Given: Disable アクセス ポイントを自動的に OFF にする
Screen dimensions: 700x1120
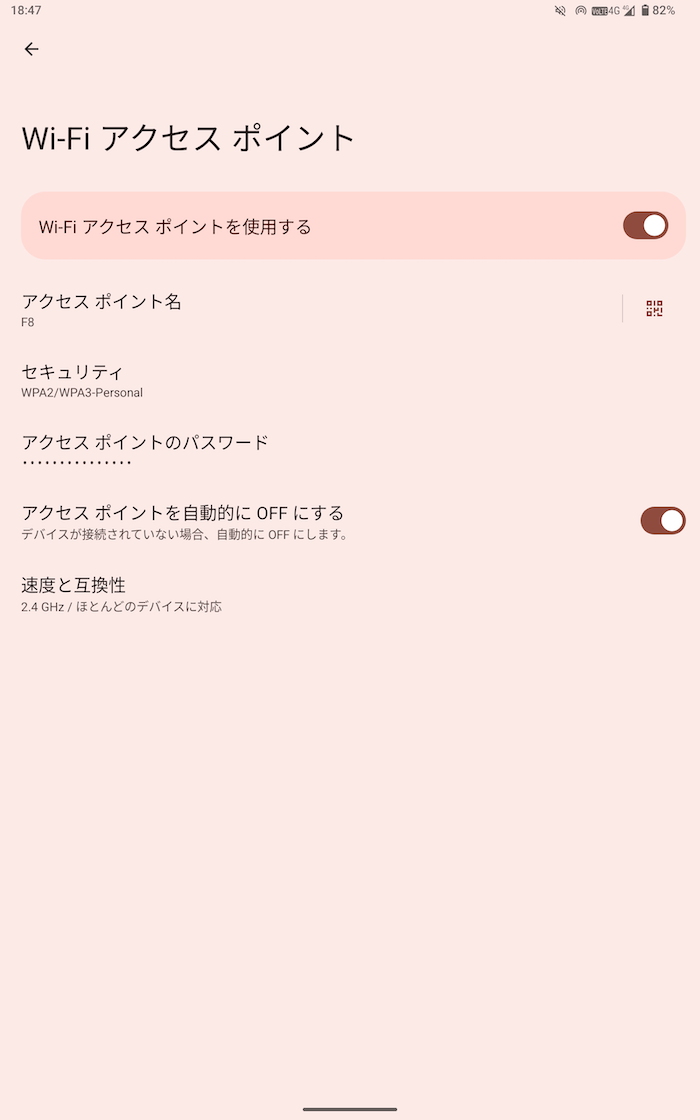Looking at the screenshot, I should [662, 520].
